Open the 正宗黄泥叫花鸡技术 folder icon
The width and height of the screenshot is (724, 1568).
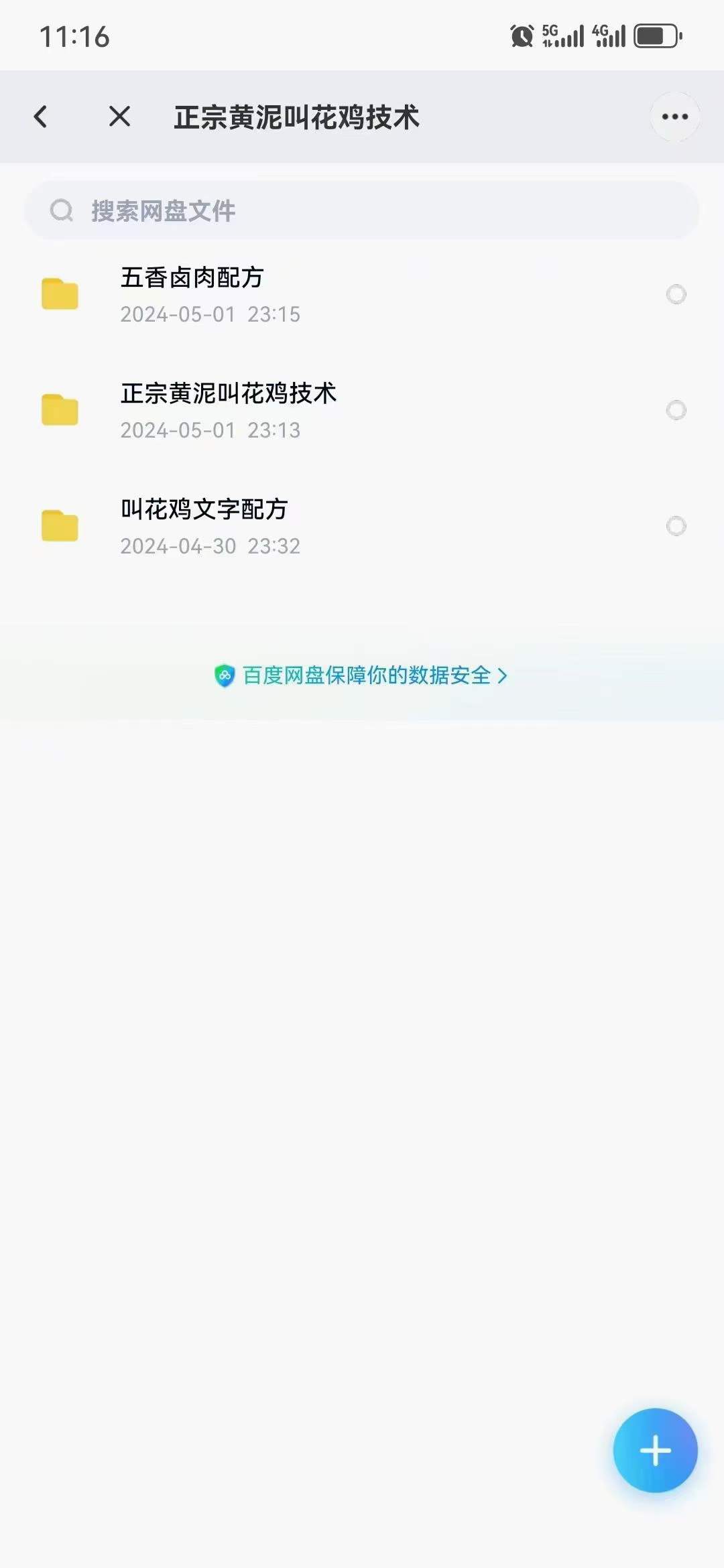pos(59,409)
